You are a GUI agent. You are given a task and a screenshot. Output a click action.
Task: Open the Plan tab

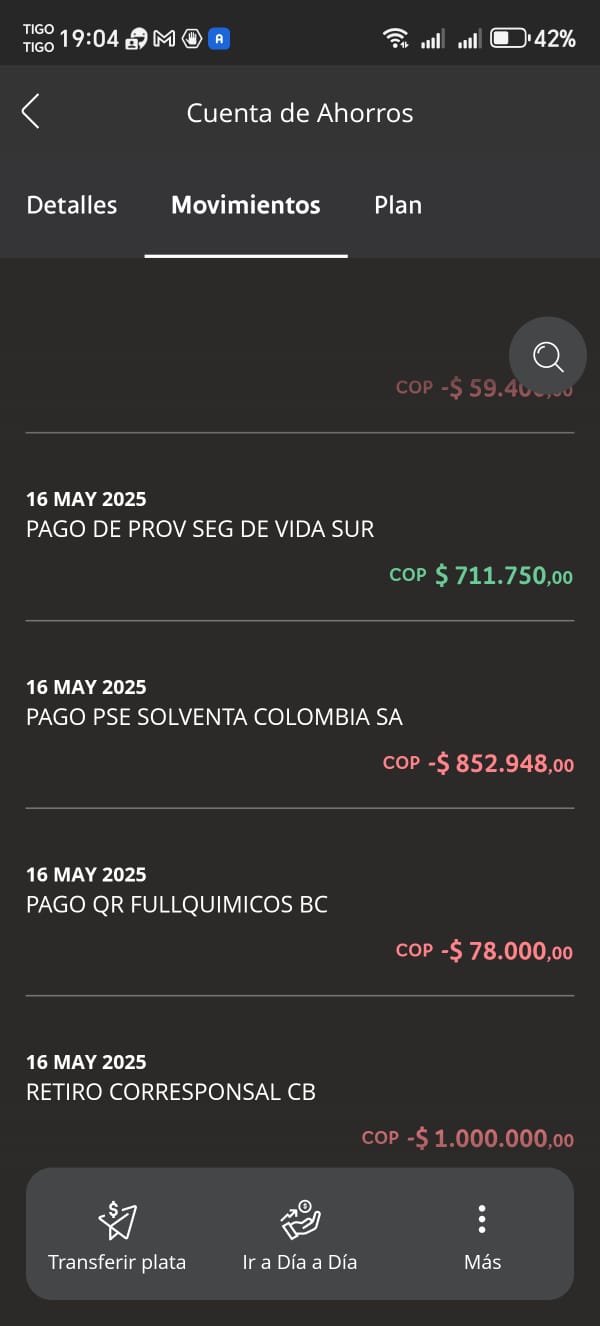point(398,205)
